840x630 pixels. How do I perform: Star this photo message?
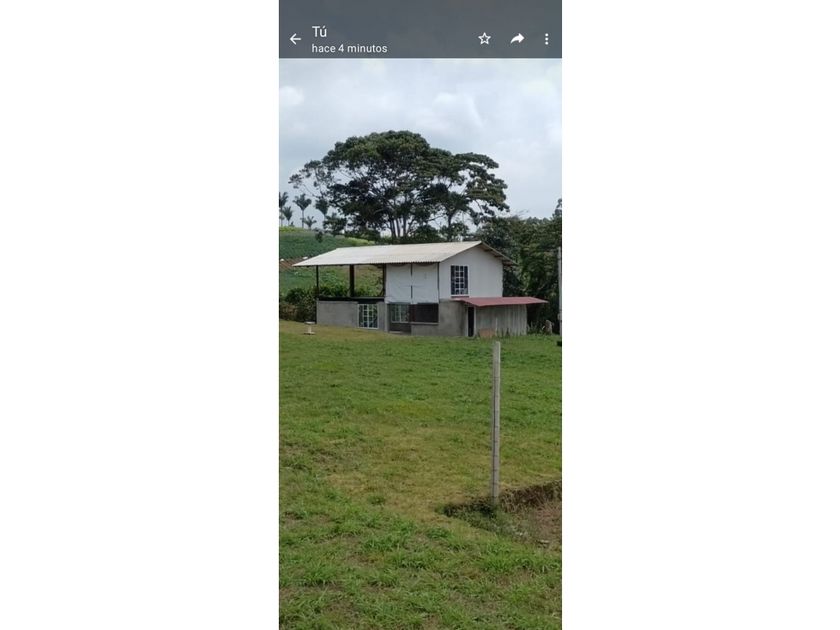point(484,39)
